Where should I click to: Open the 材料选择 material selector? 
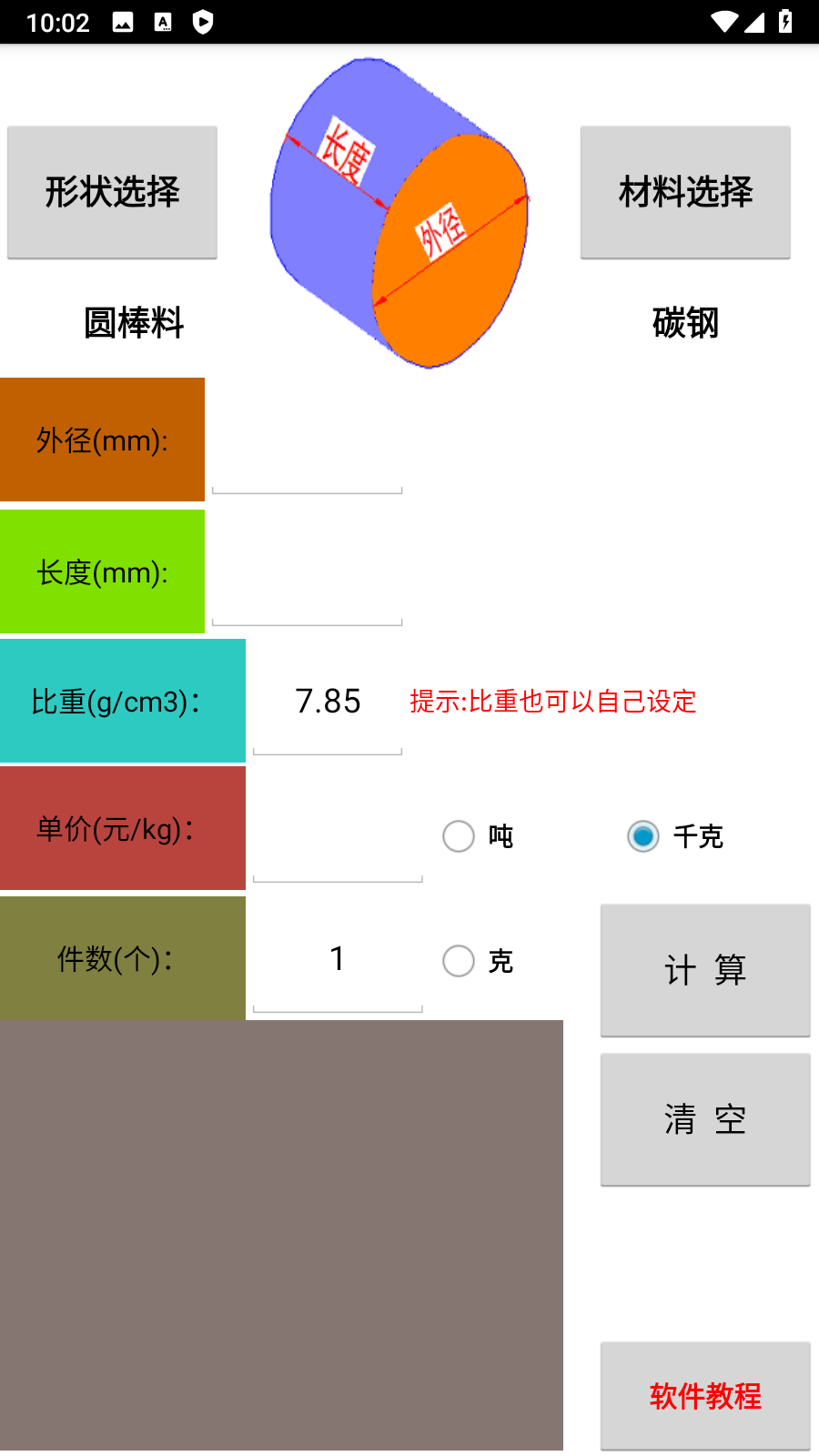pyautogui.click(x=685, y=192)
